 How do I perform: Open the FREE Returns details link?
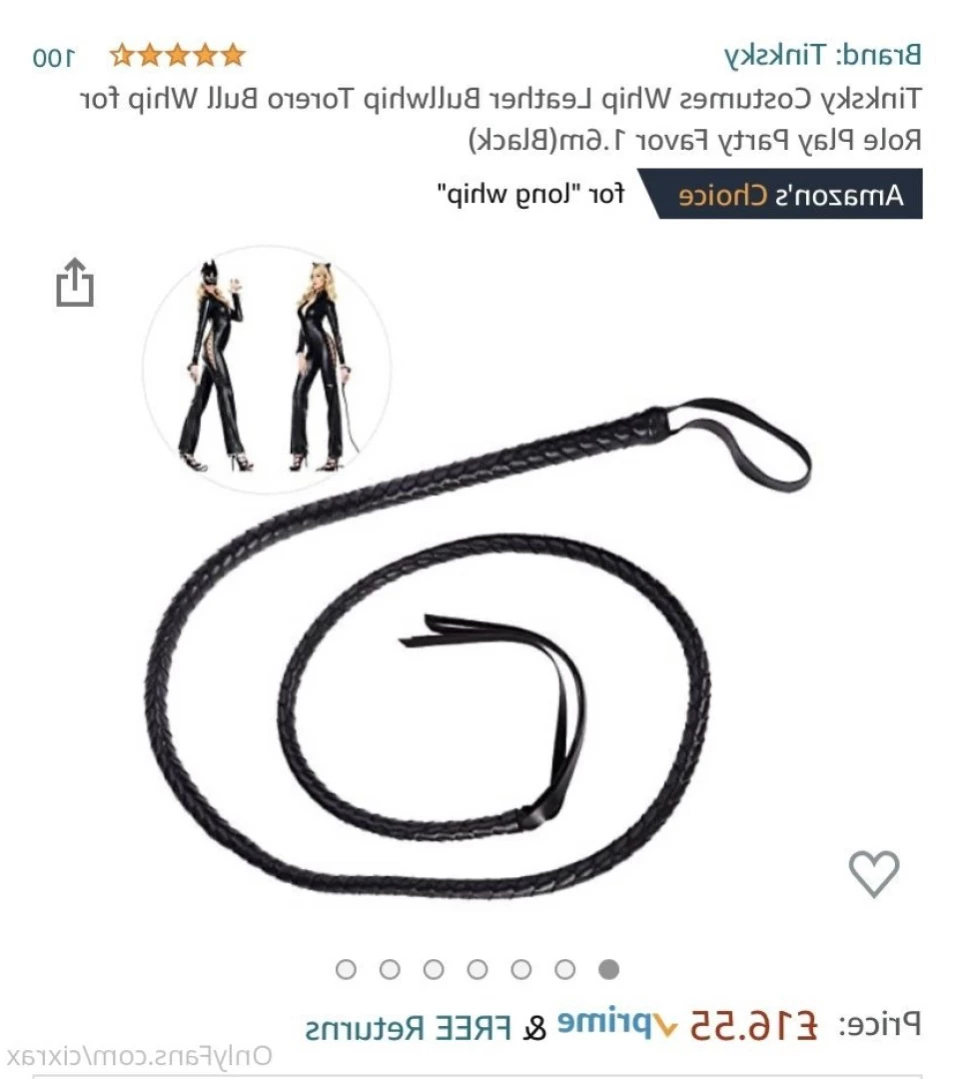click(x=408, y=1026)
